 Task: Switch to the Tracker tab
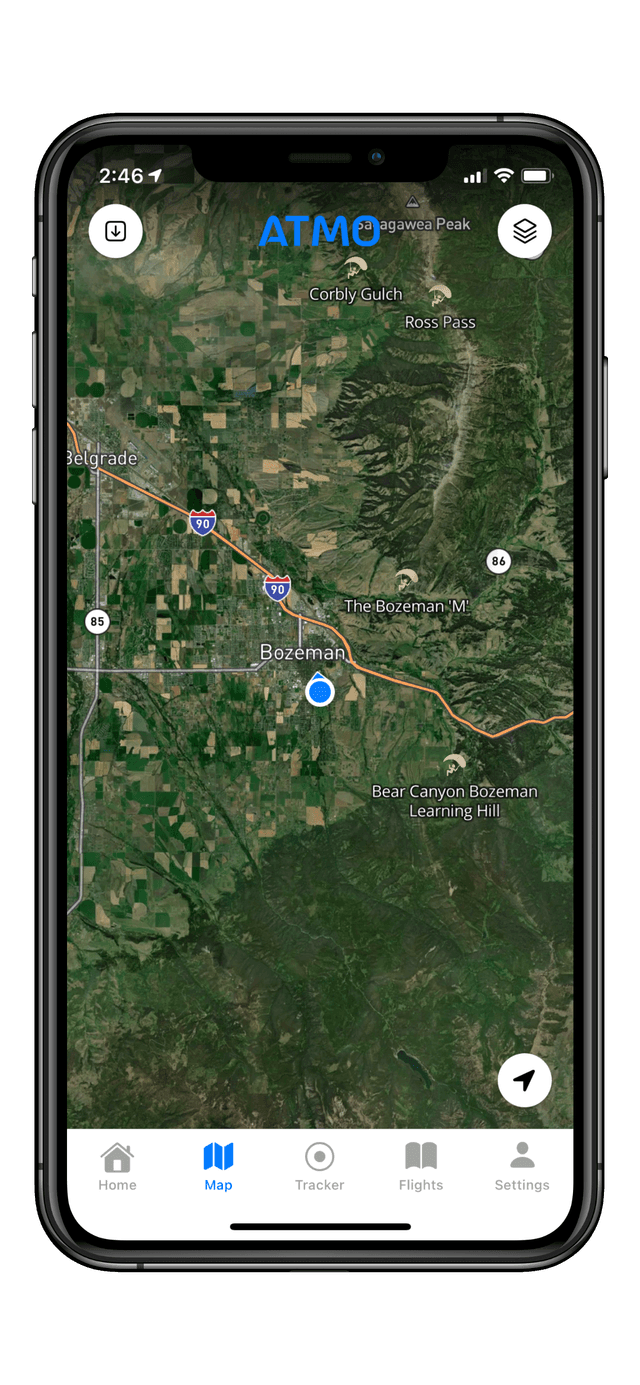tap(319, 1167)
